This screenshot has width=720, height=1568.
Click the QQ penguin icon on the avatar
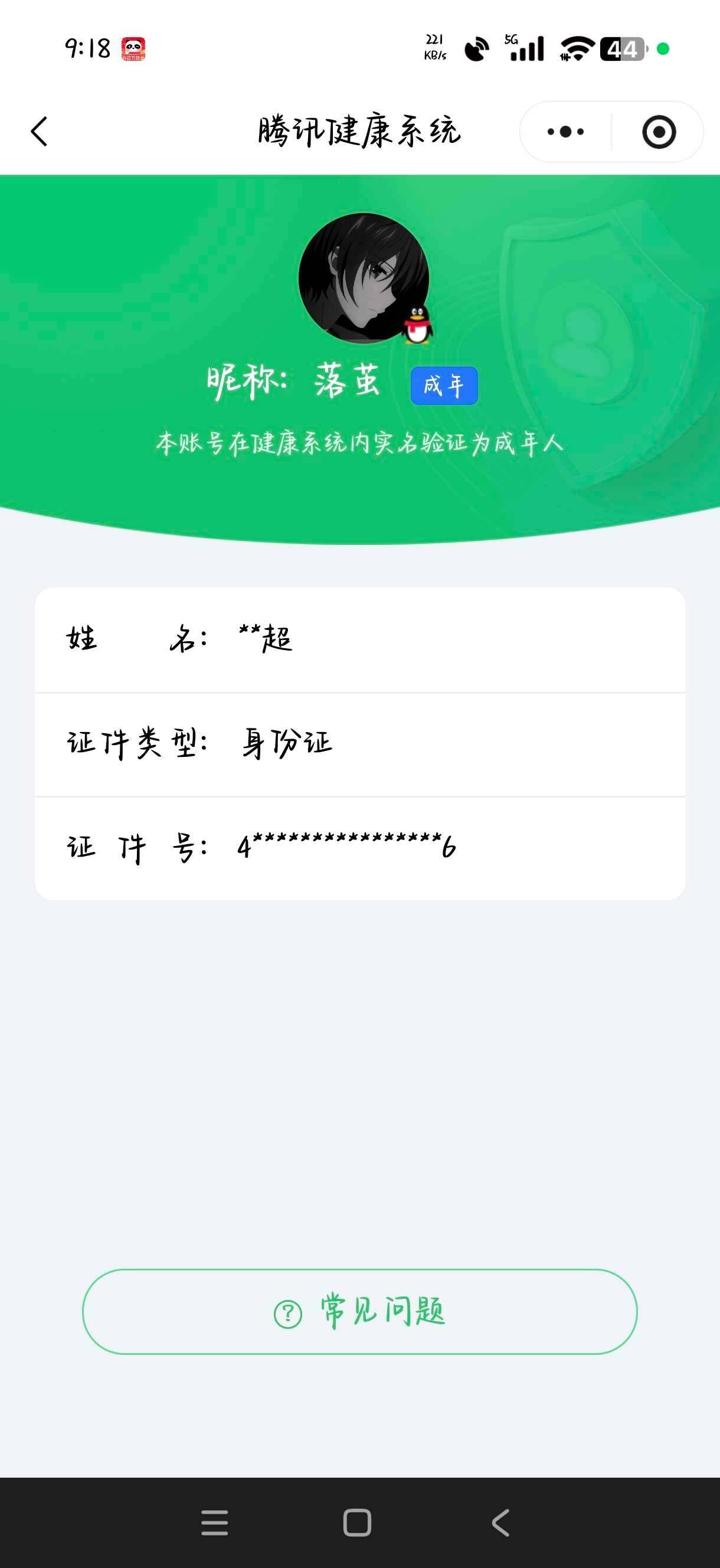tap(417, 325)
